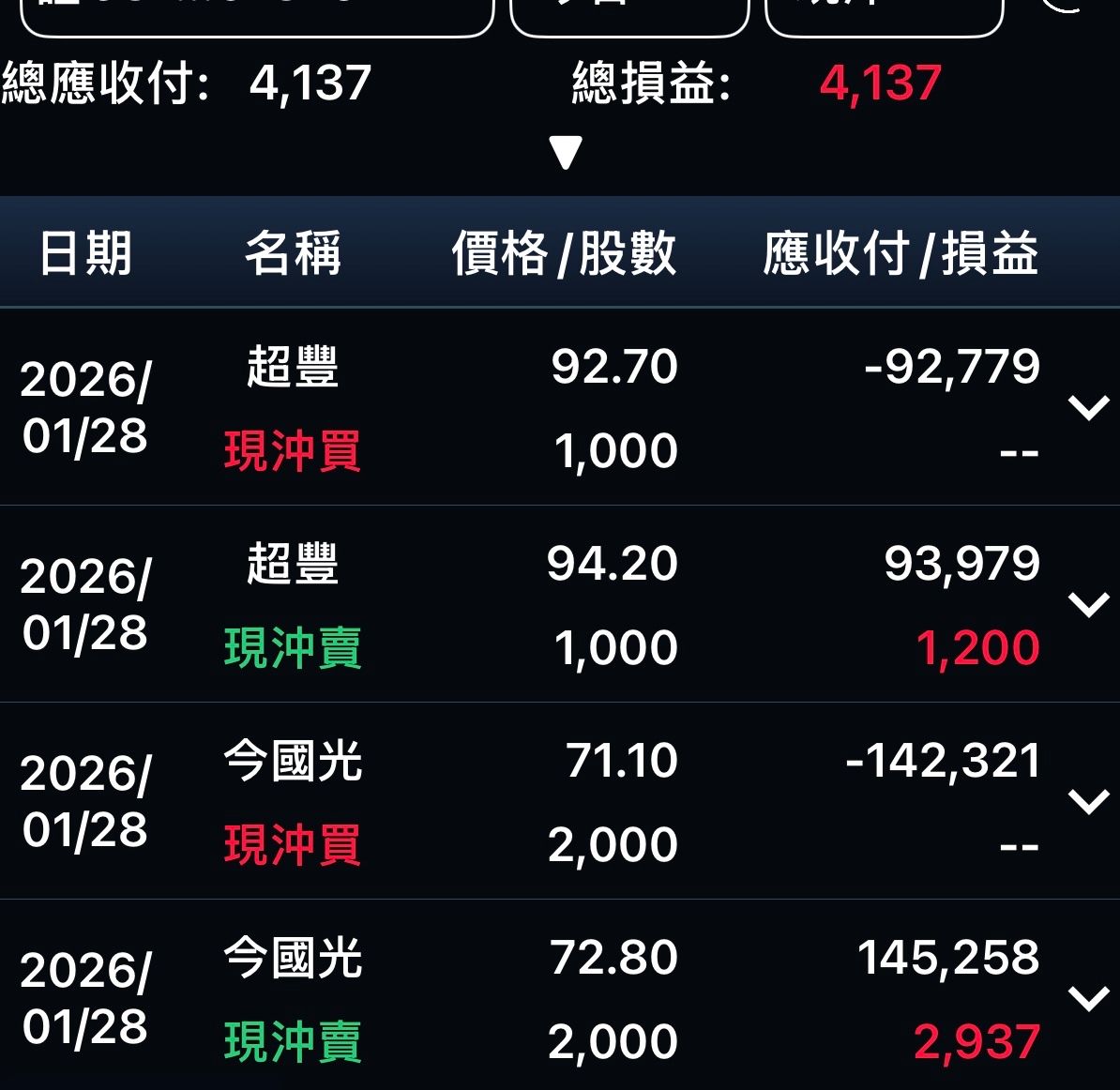Expand the summary triangle arrow

click(x=566, y=153)
